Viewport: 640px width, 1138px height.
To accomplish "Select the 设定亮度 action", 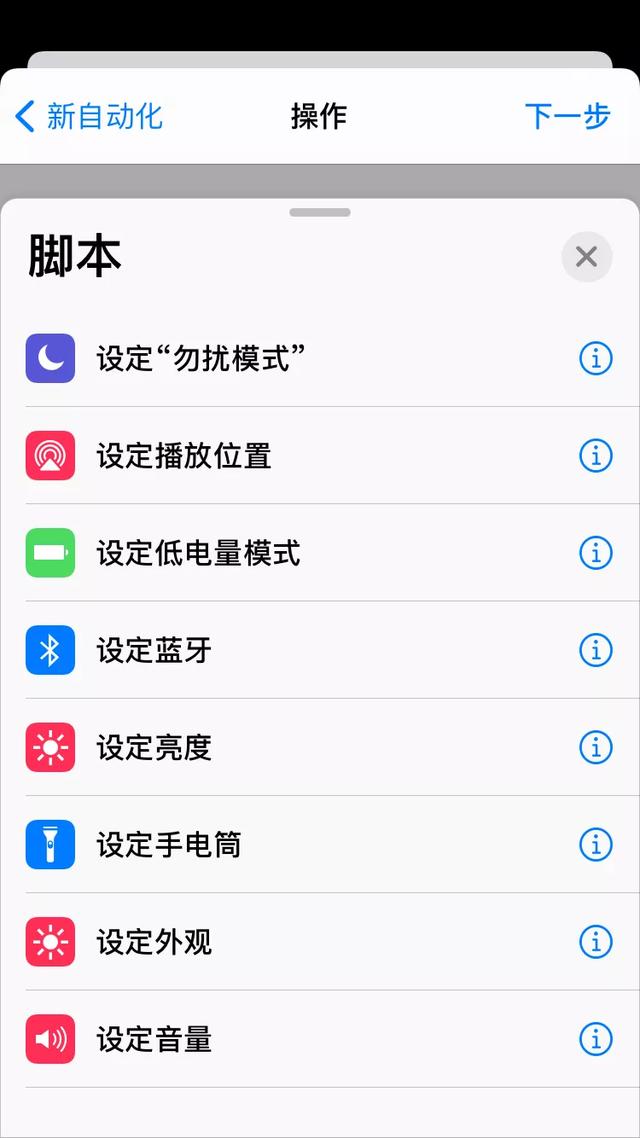I will 154,747.
